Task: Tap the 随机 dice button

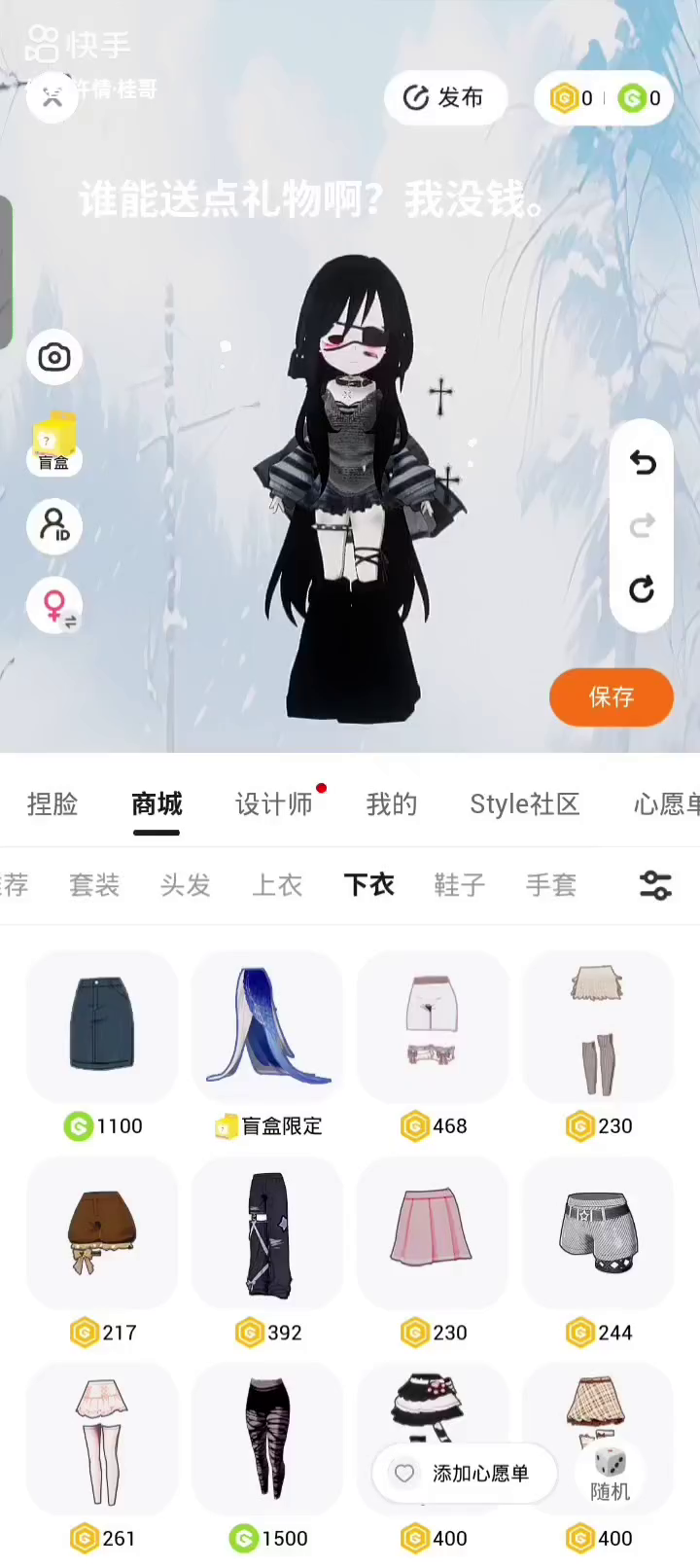Action: point(610,1474)
